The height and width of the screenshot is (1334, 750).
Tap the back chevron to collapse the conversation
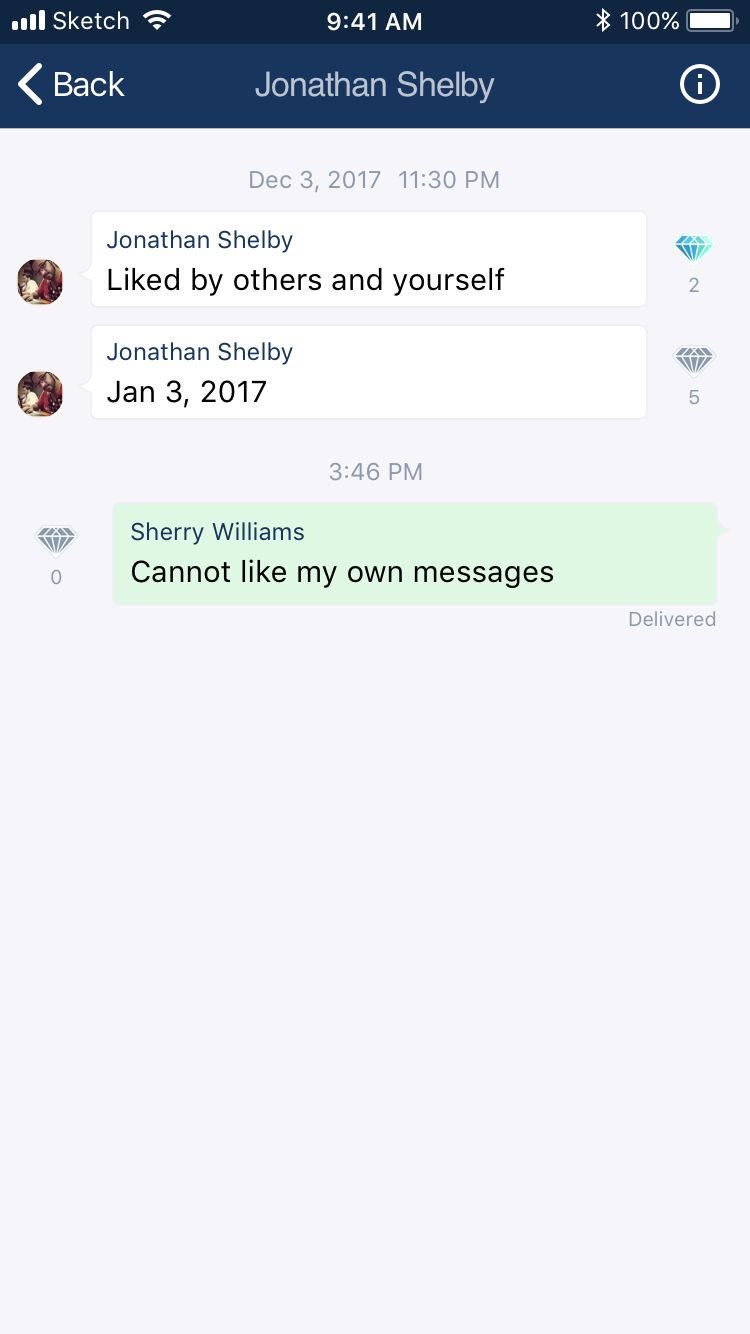coord(31,84)
